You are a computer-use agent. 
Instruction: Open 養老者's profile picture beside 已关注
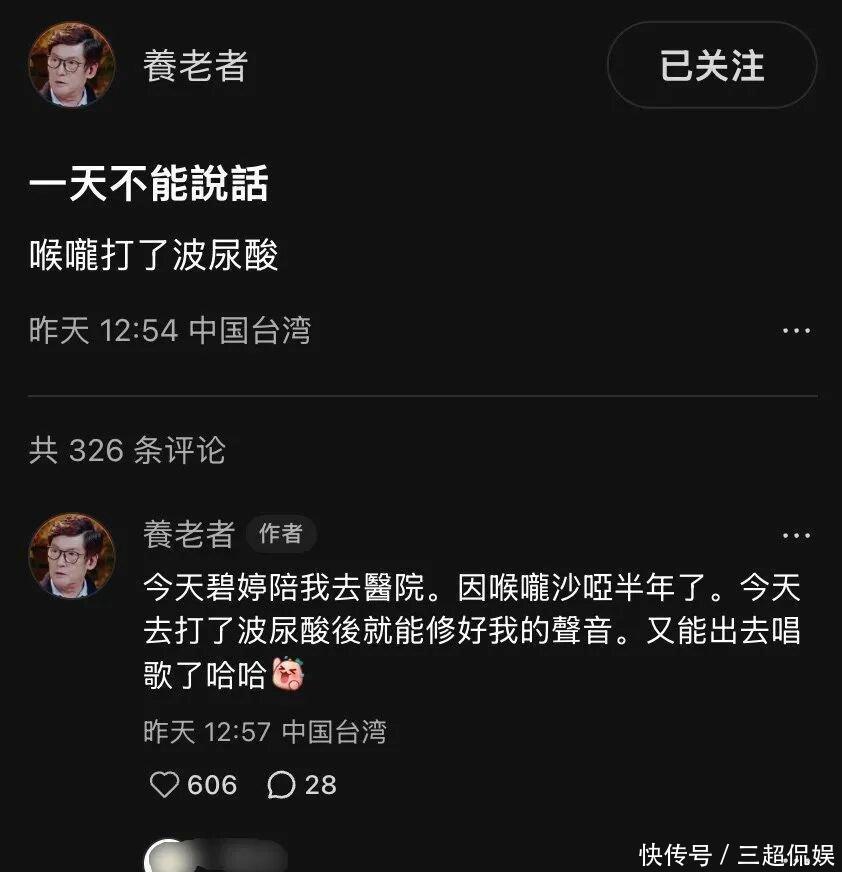[x=71, y=65]
